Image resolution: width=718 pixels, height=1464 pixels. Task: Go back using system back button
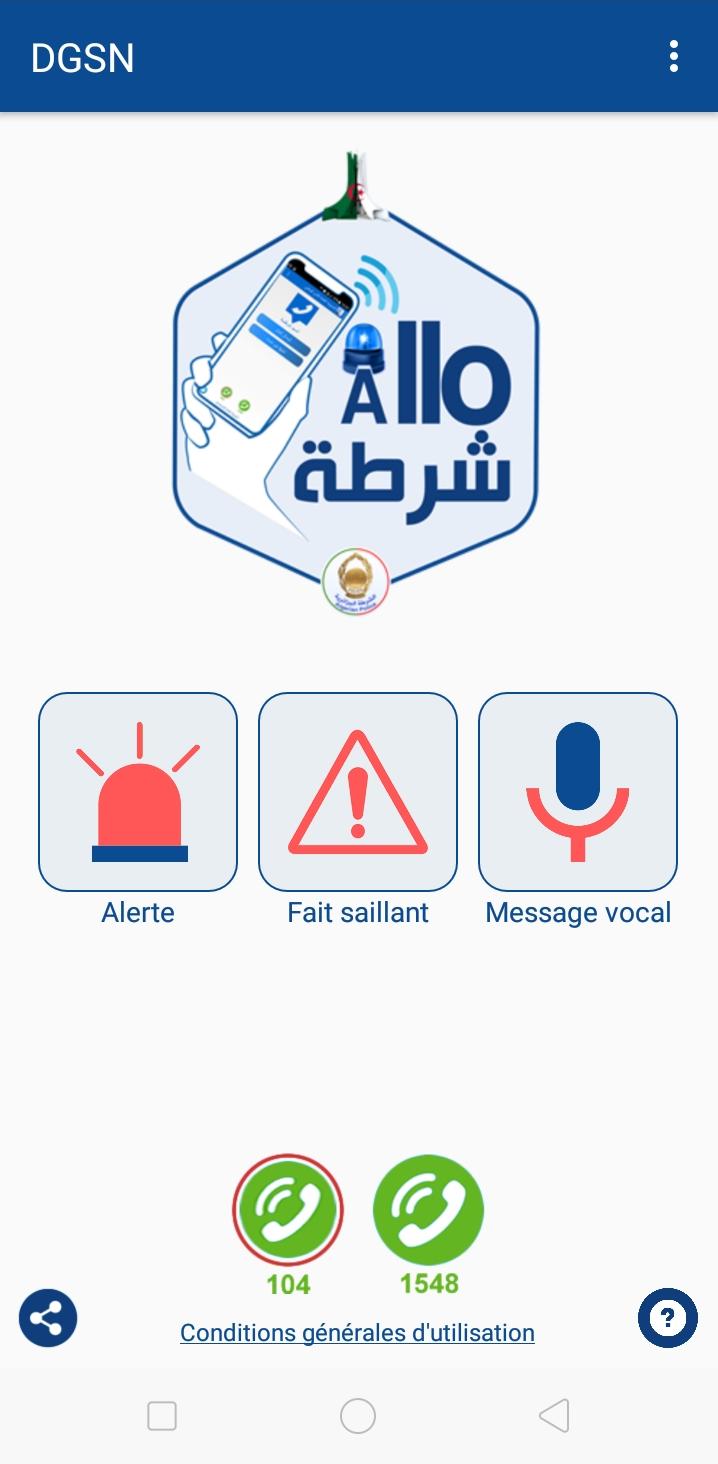coord(554,1415)
